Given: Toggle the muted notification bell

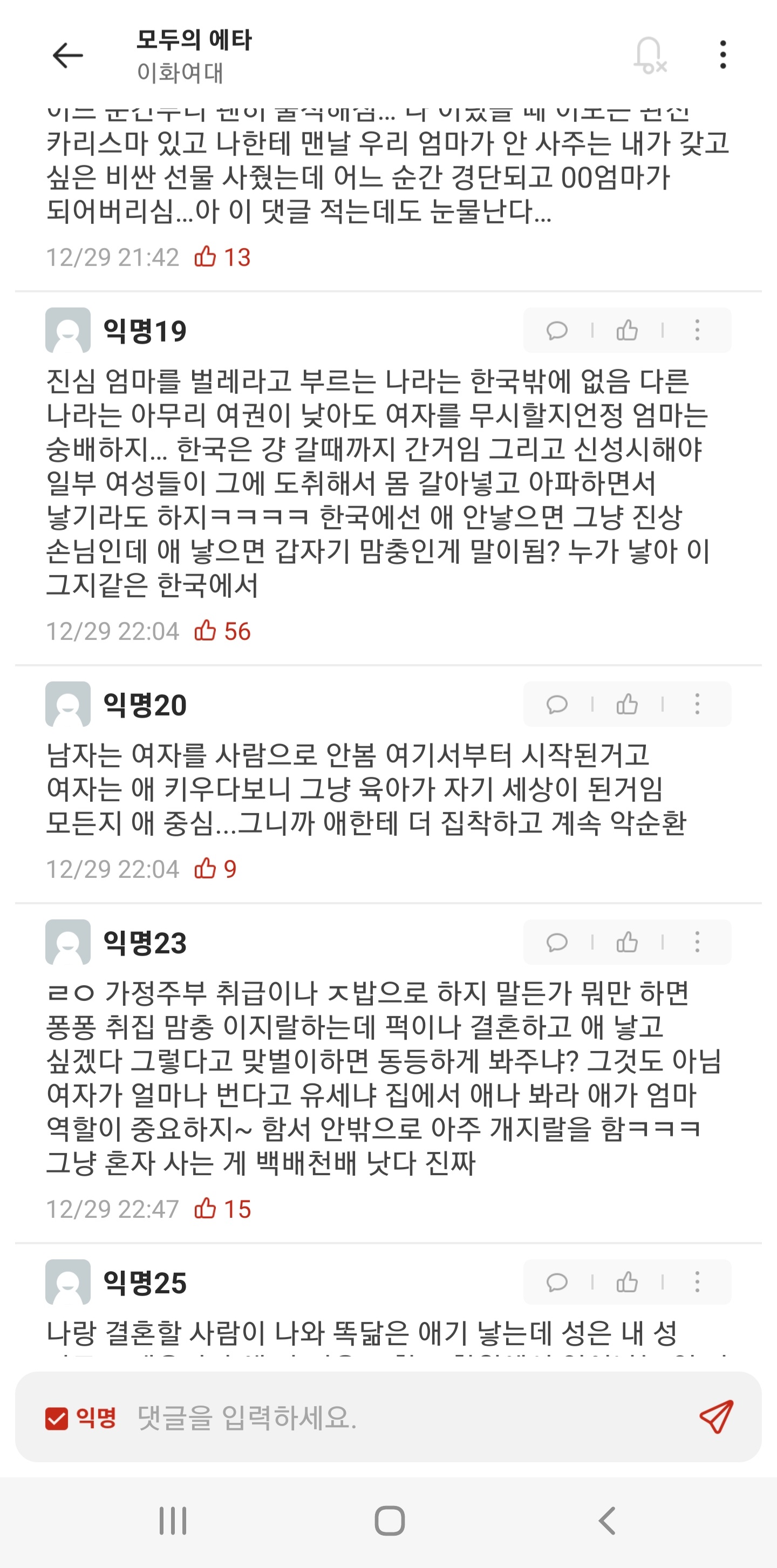Looking at the screenshot, I should pos(650,56).
